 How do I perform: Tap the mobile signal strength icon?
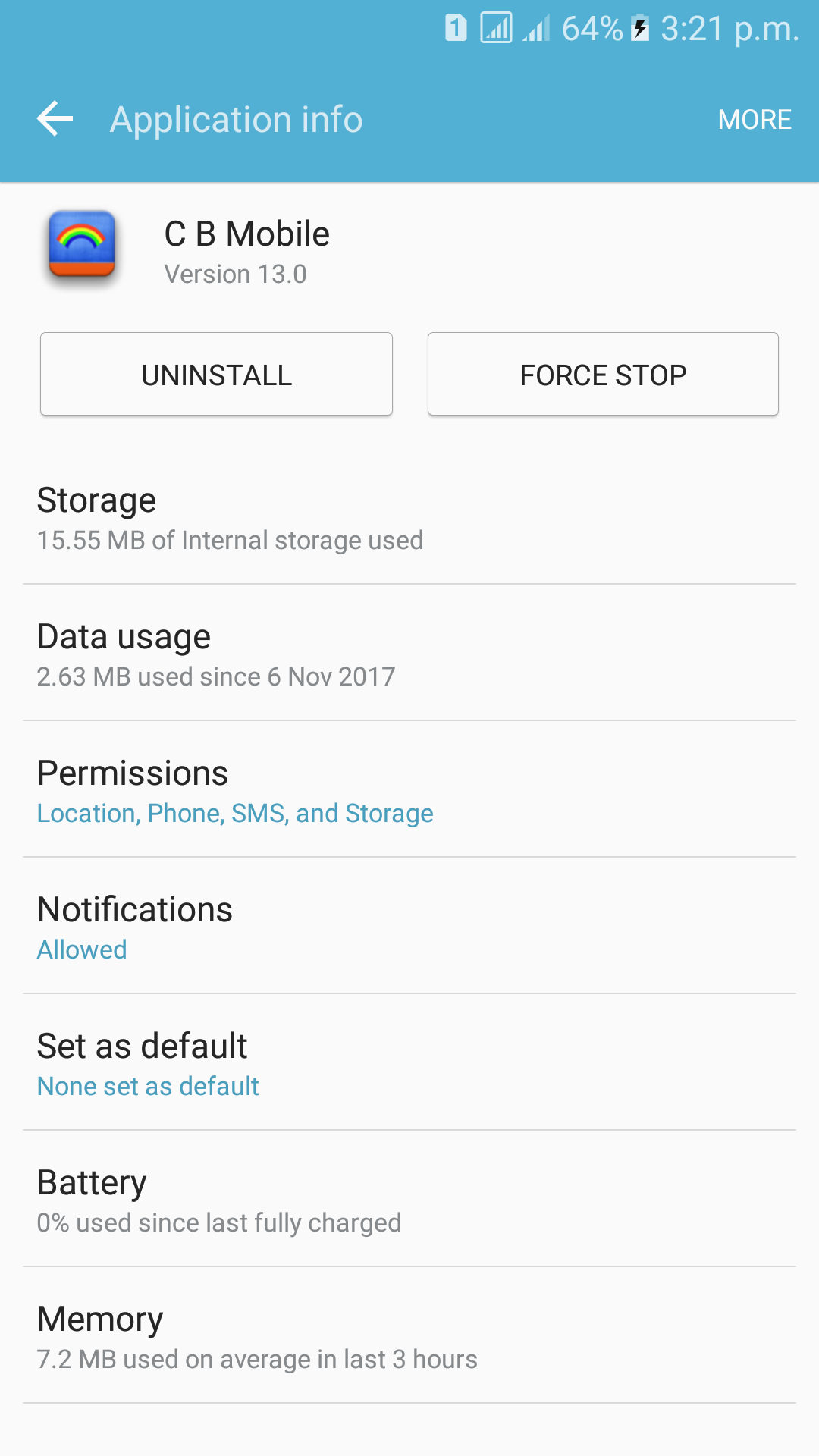[537, 29]
